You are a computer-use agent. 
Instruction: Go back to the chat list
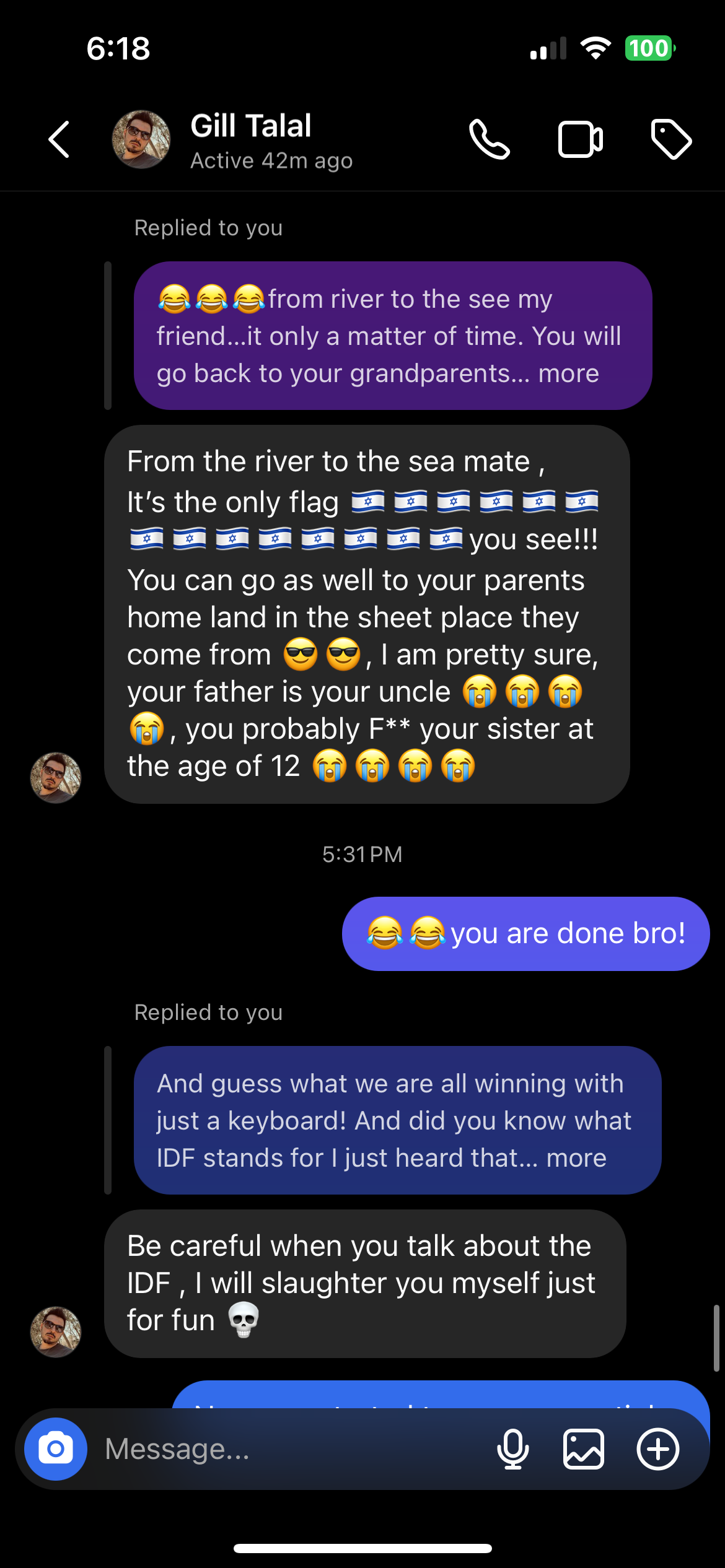click(x=59, y=139)
